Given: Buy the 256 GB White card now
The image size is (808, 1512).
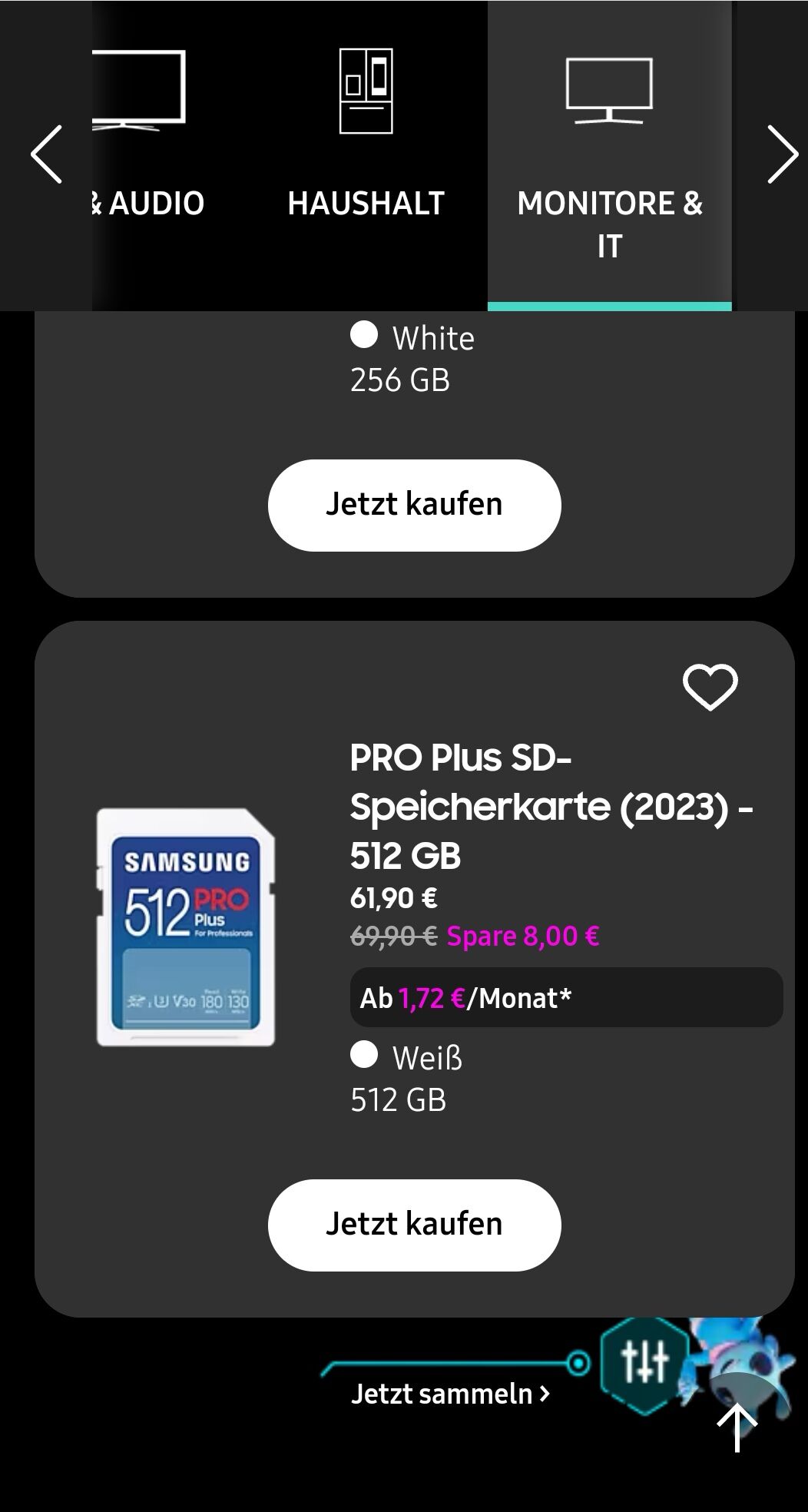Looking at the screenshot, I should pos(414,505).
